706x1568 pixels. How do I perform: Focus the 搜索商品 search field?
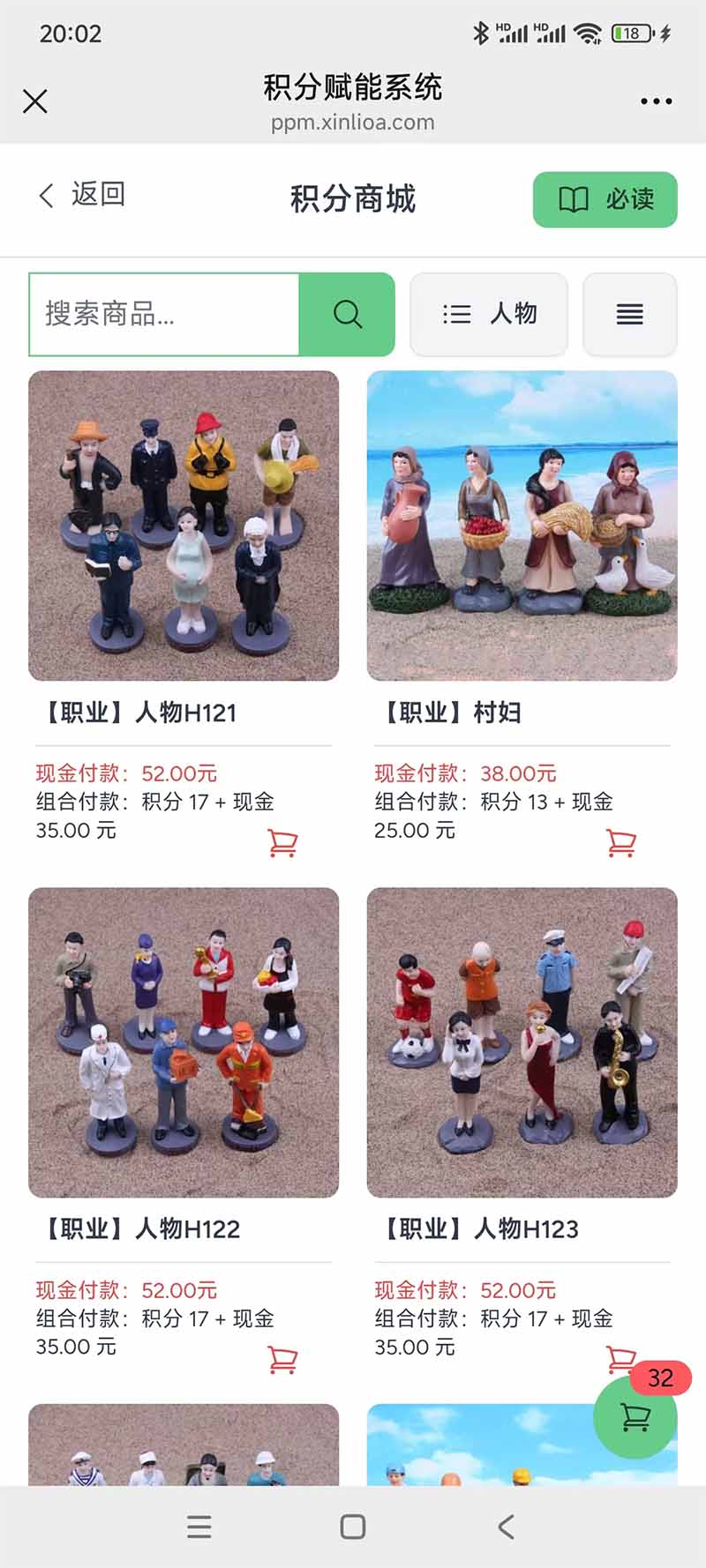coord(164,314)
